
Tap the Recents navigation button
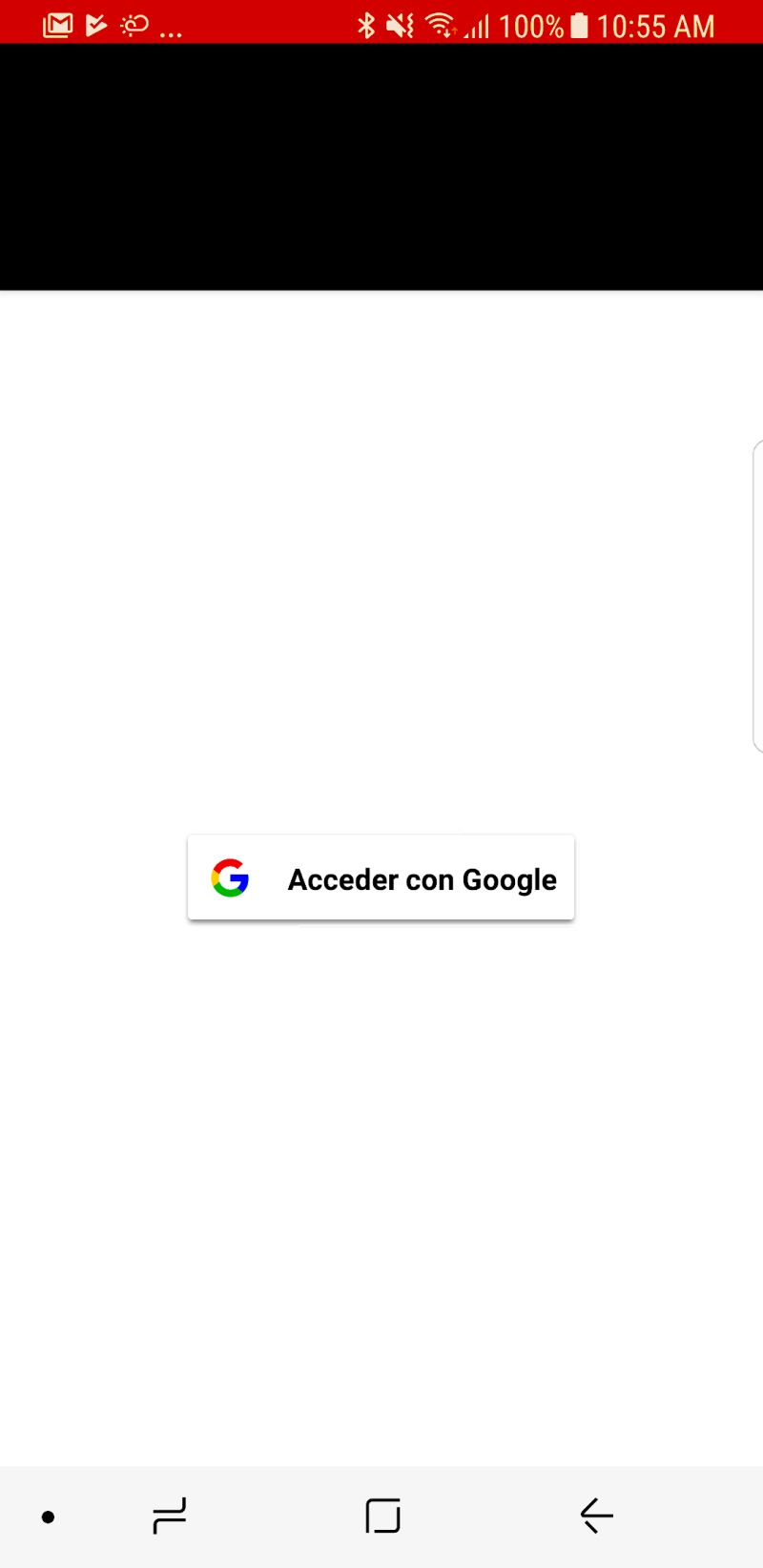click(x=168, y=1516)
